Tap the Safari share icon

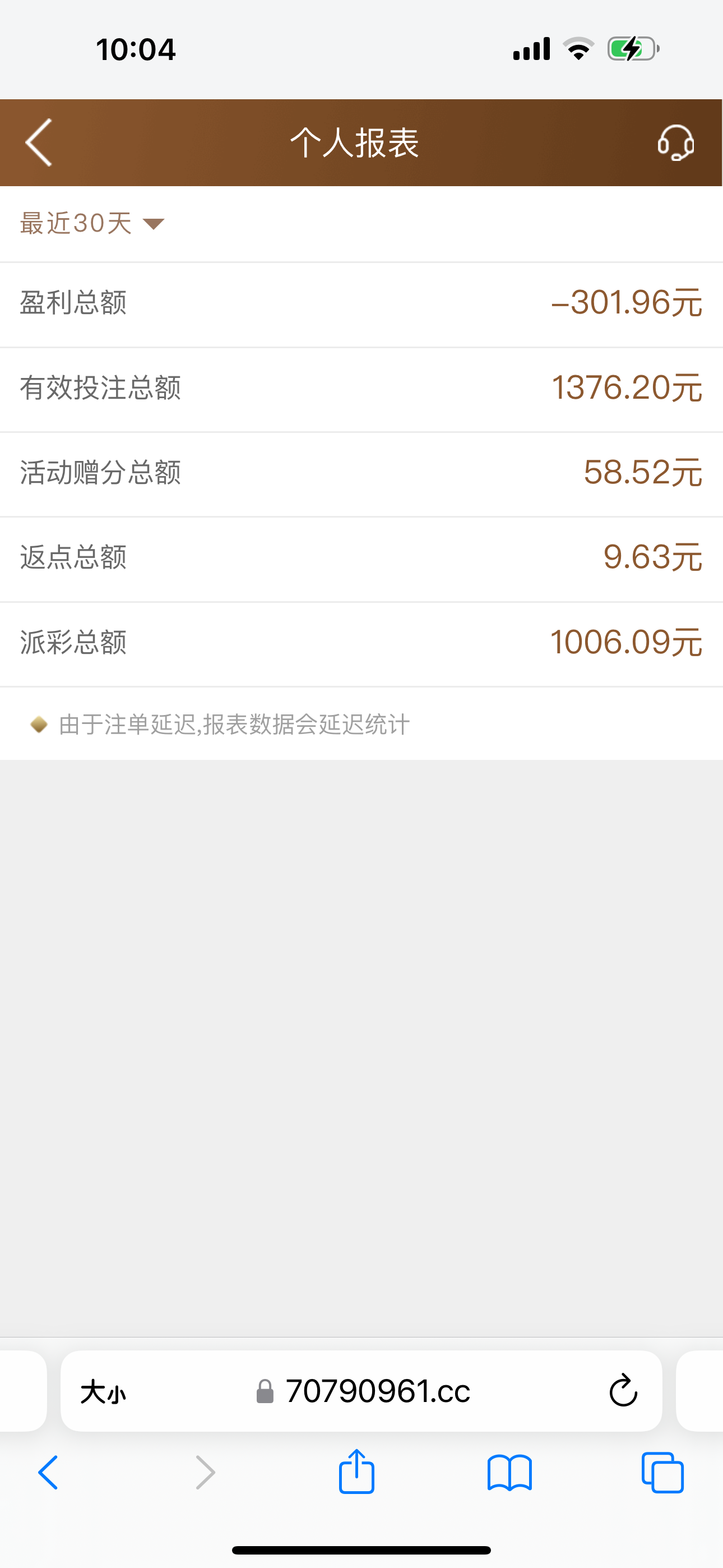(356, 1473)
